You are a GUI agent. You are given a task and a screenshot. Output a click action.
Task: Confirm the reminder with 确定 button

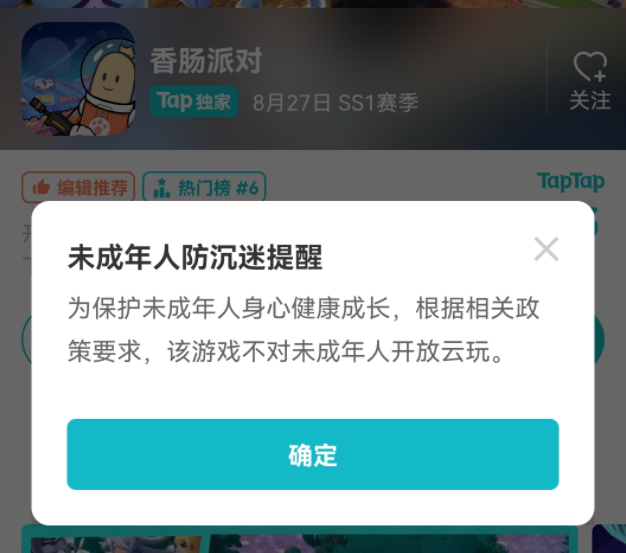[x=312, y=454]
